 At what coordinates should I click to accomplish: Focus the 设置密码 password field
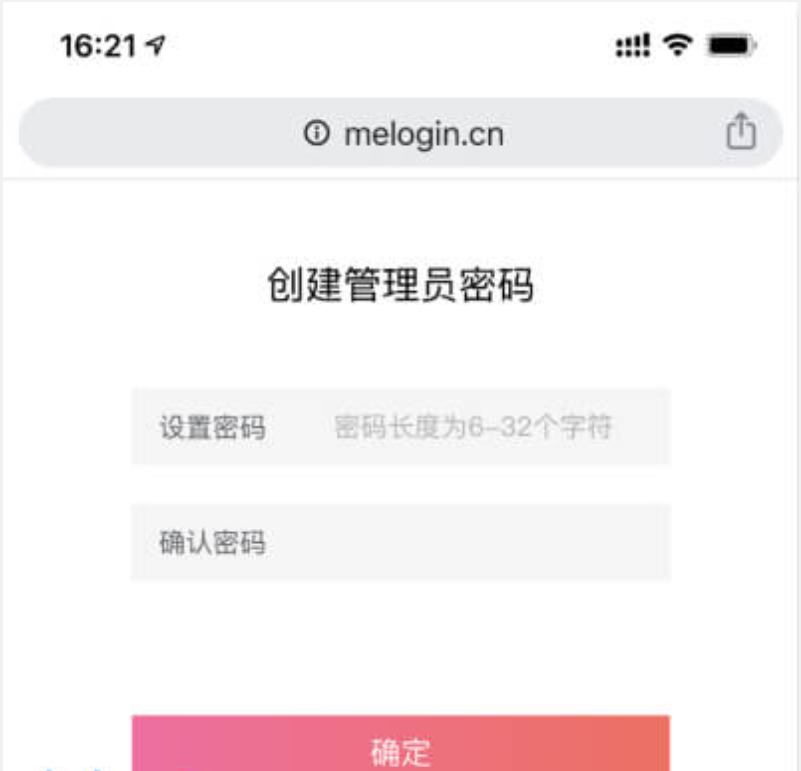pyautogui.click(x=470, y=428)
